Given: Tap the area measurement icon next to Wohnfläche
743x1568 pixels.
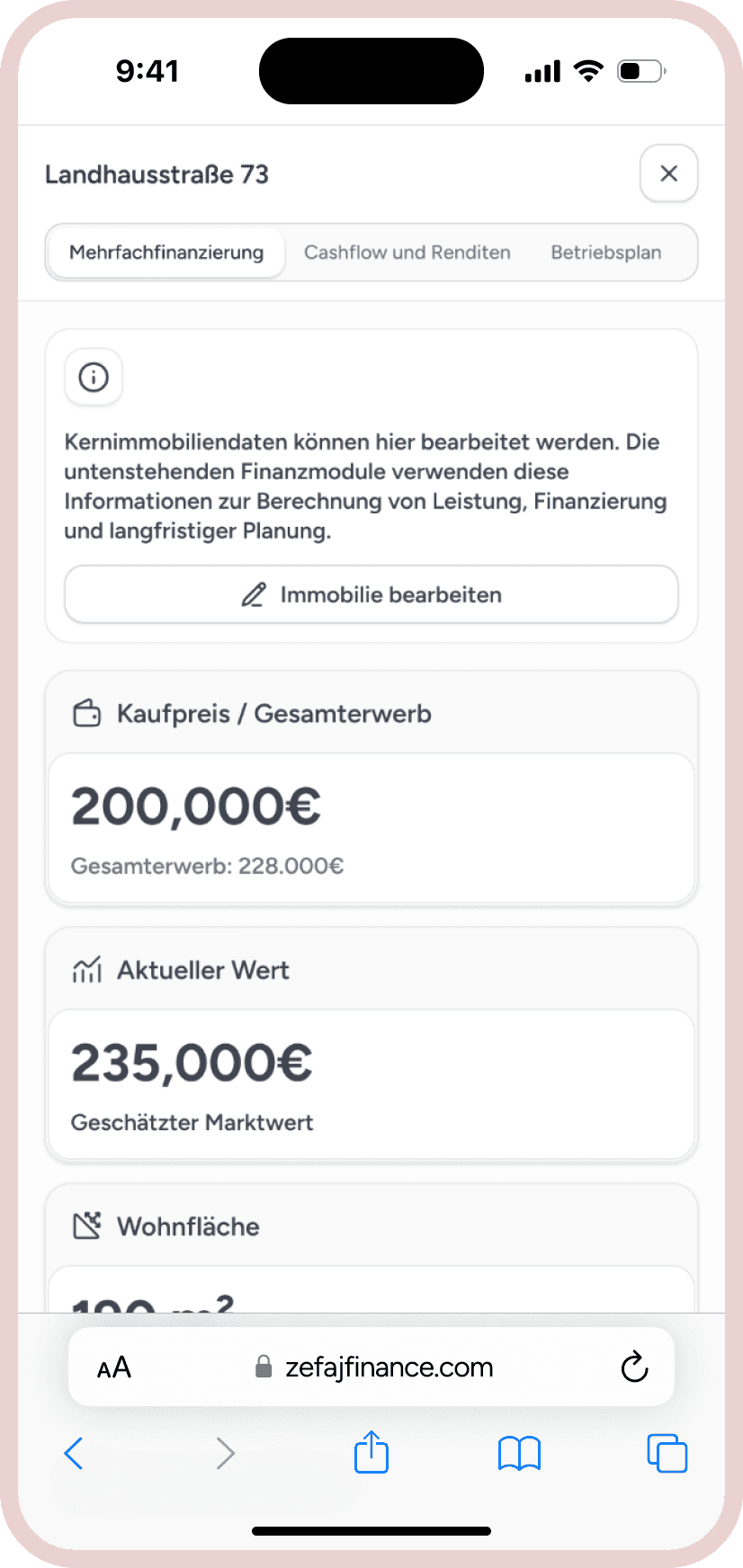Looking at the screenshot, I should point(87,1225).
